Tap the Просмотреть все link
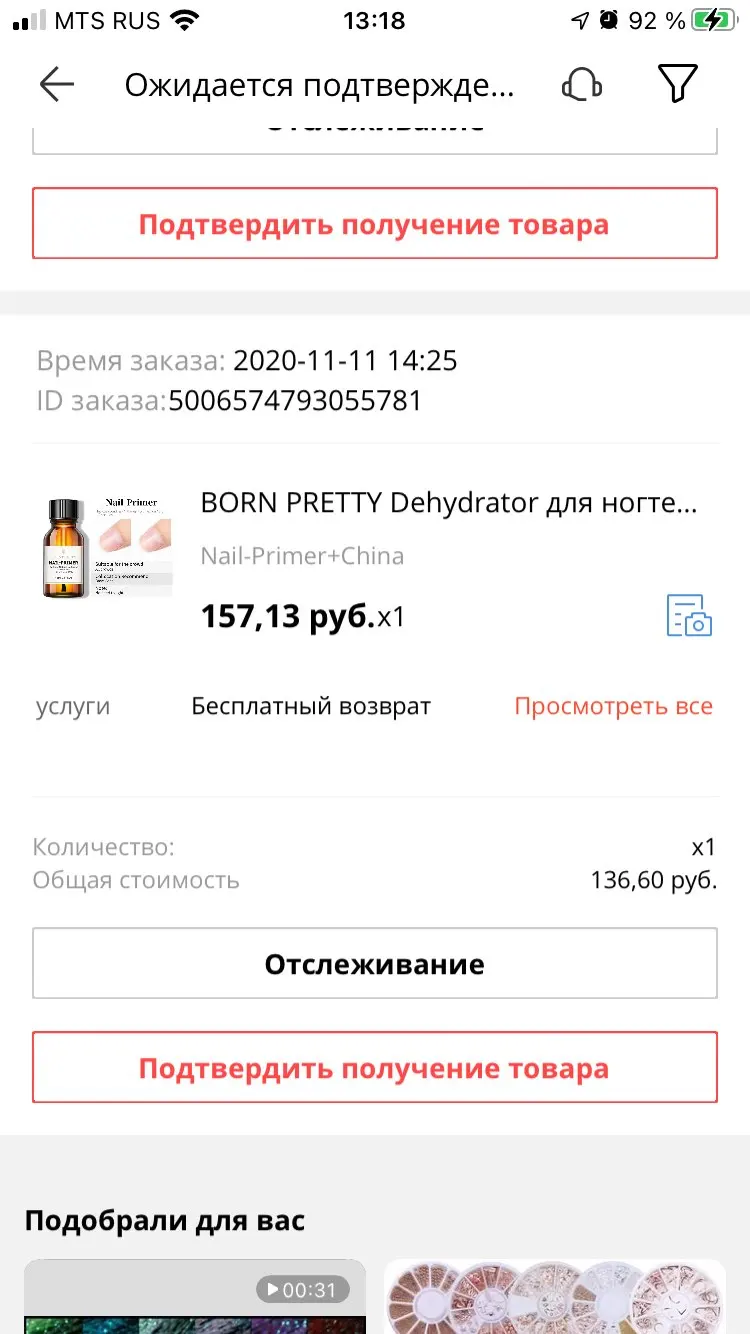This screenshot has width=750, height=1334. tap(613, 707)
